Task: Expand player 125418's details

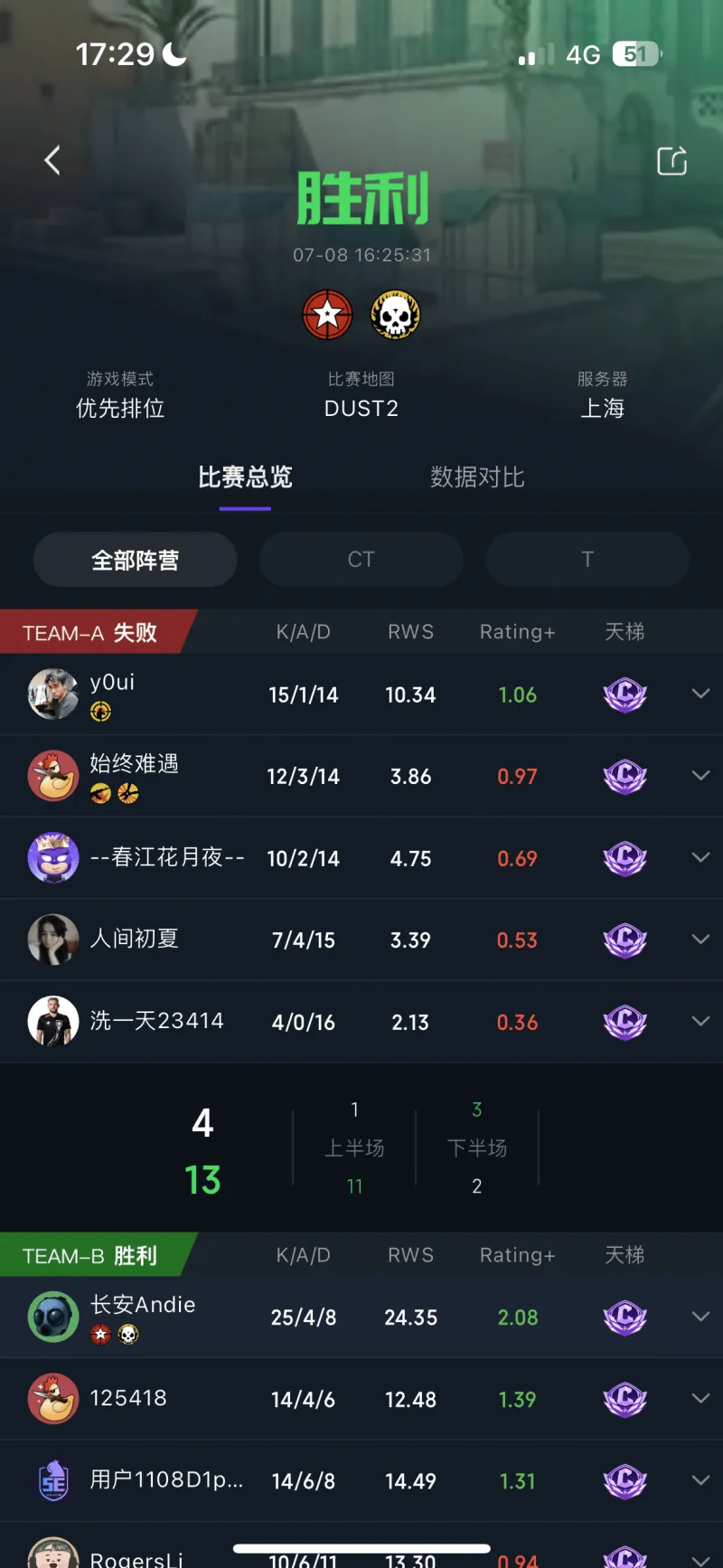Action: click(700, 1399)
